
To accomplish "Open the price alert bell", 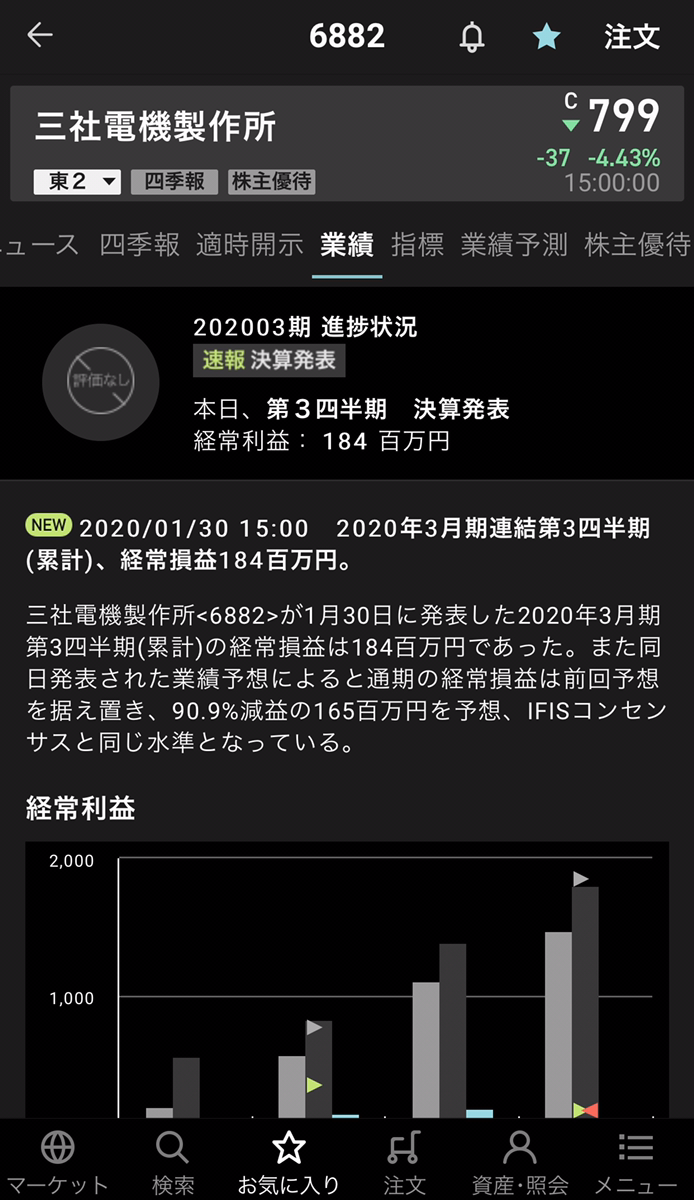I will click(x=472, y=37).
